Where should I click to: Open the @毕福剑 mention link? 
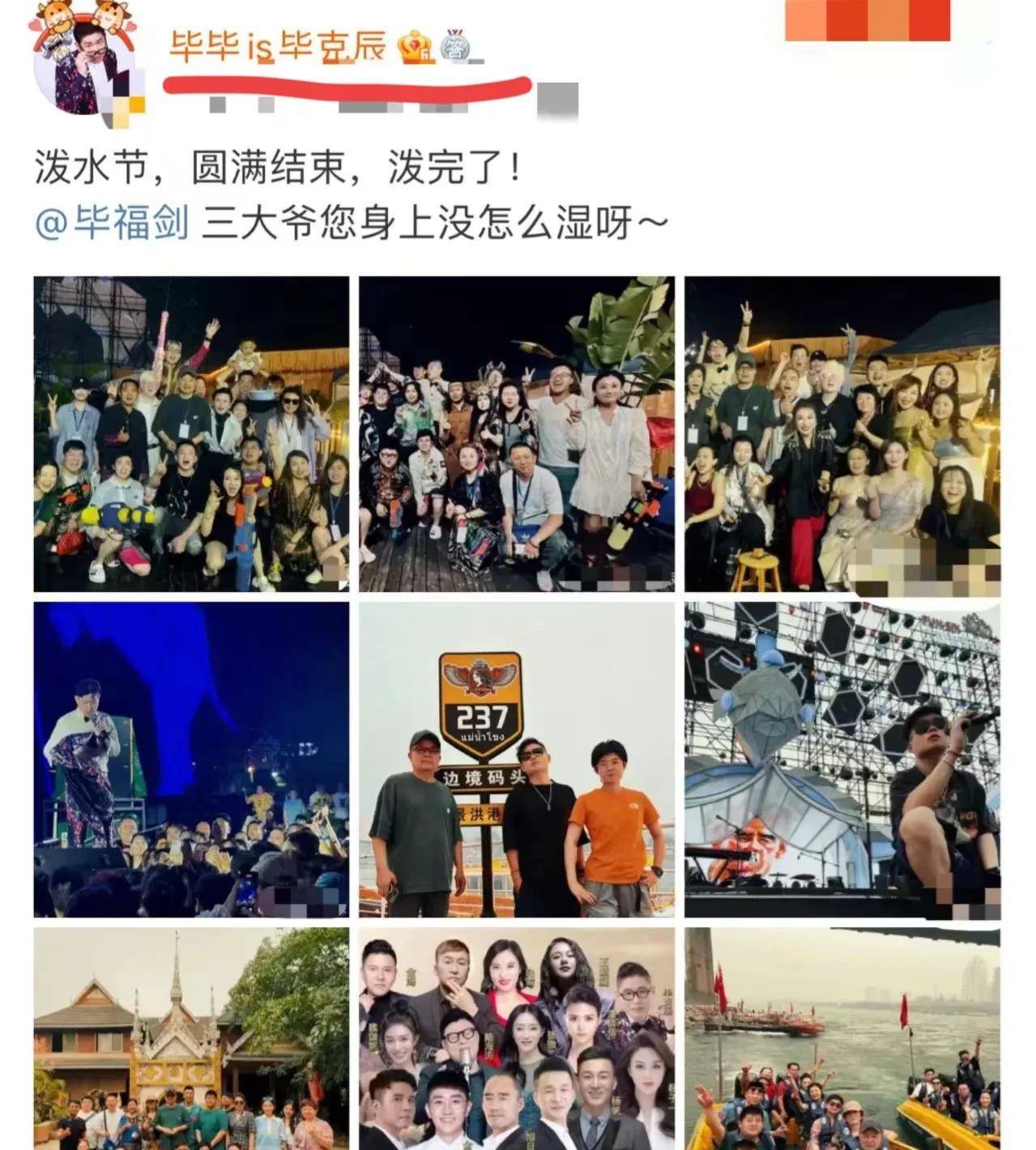pyautogui.click(x=112, y=223)
